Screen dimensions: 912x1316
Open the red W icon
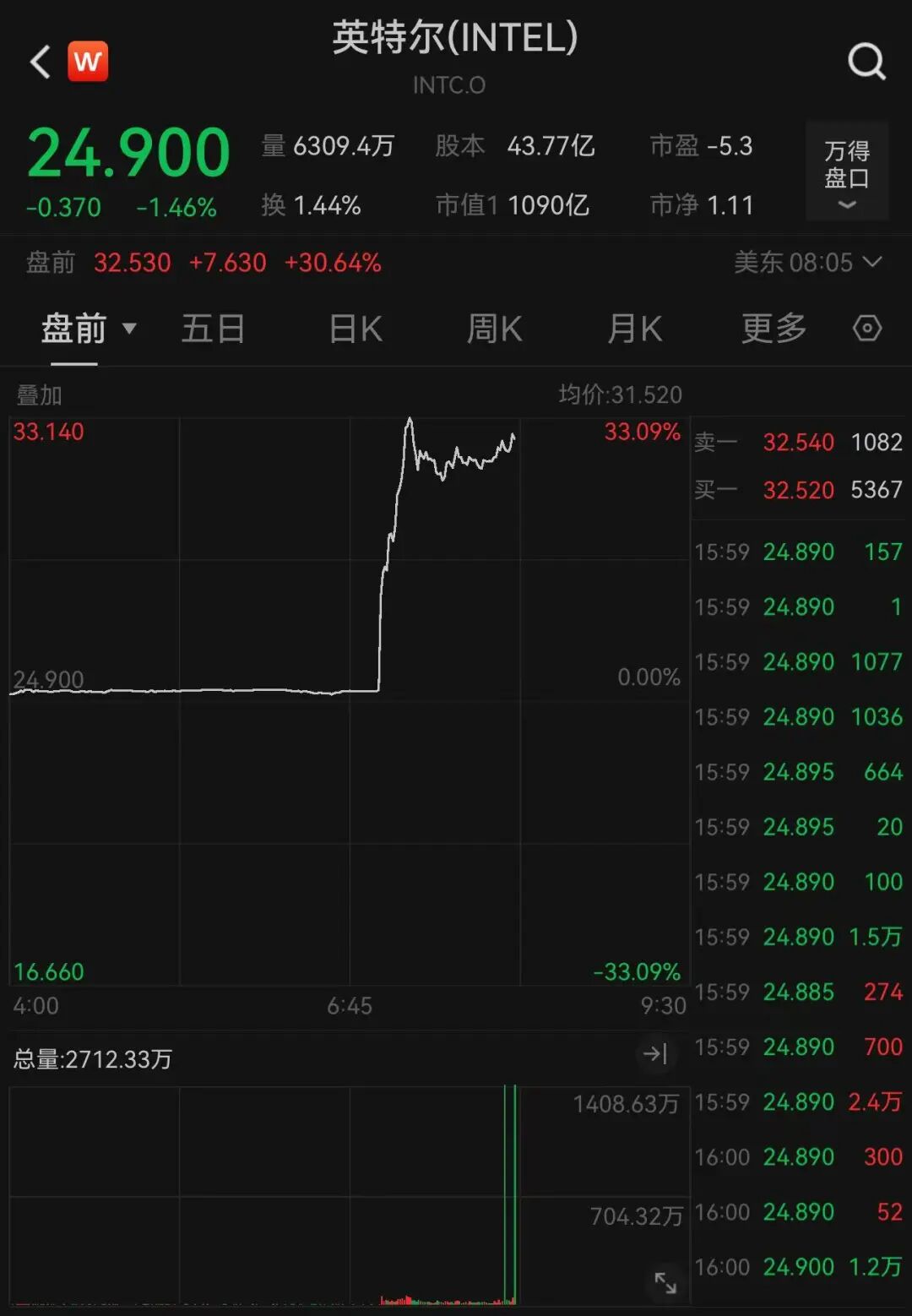pyautogui.click(x=88, y=62)
